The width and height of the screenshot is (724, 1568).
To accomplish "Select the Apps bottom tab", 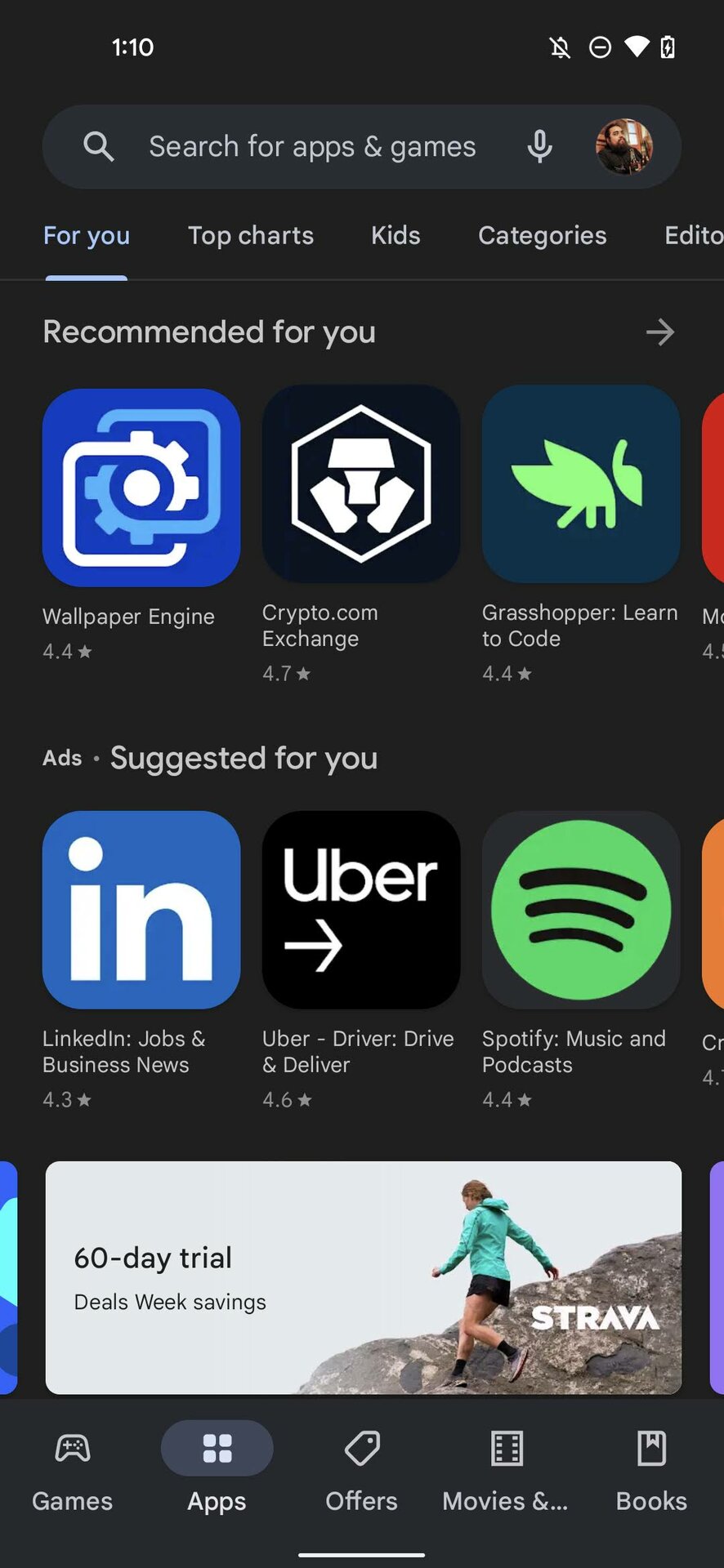I will click(x=217, y=1472).
